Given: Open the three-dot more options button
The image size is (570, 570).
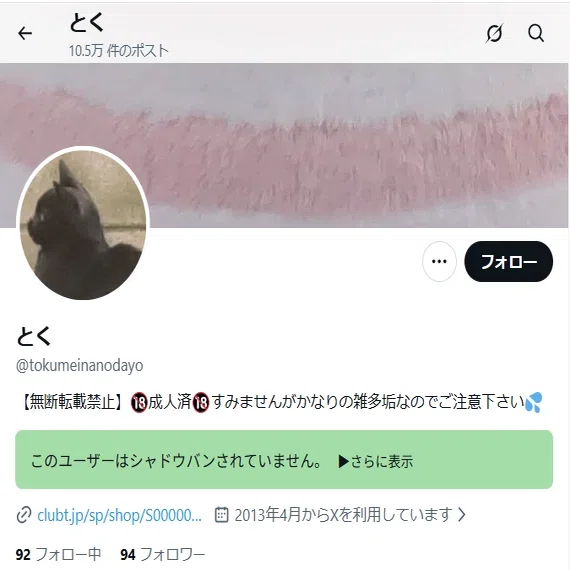Looking at the screenshot, I should [439, 261].
